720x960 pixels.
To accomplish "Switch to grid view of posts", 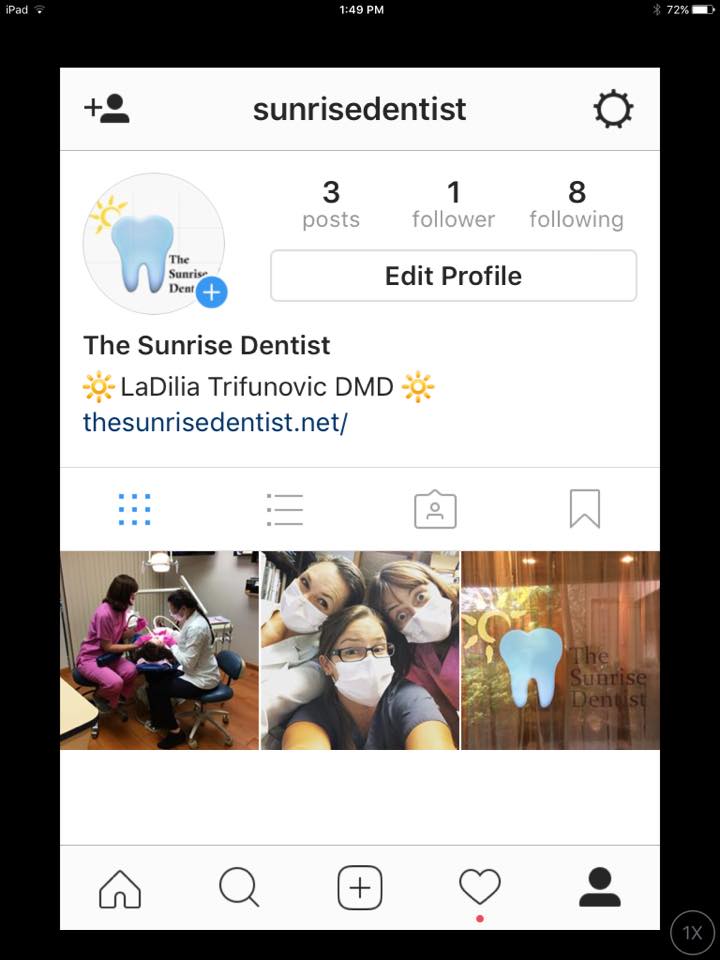I will pyautogui.click(x=134, y=509).
